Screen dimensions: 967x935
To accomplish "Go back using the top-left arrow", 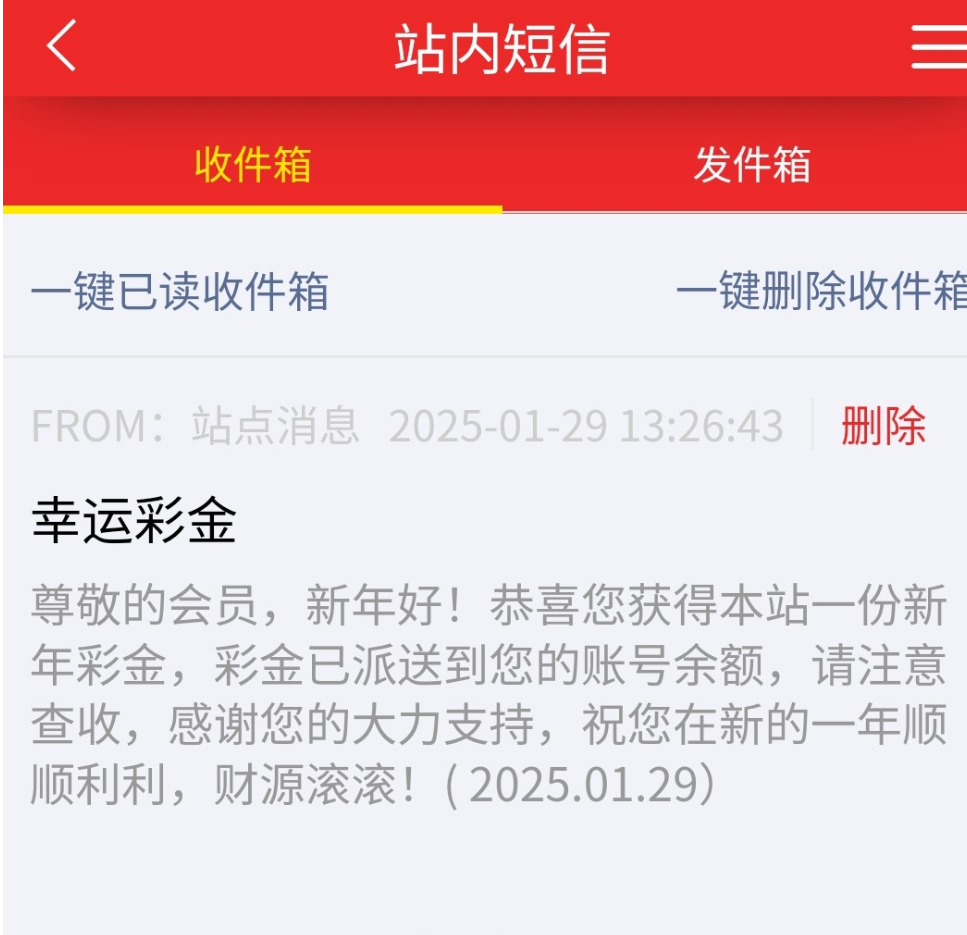I will [62, 47].
